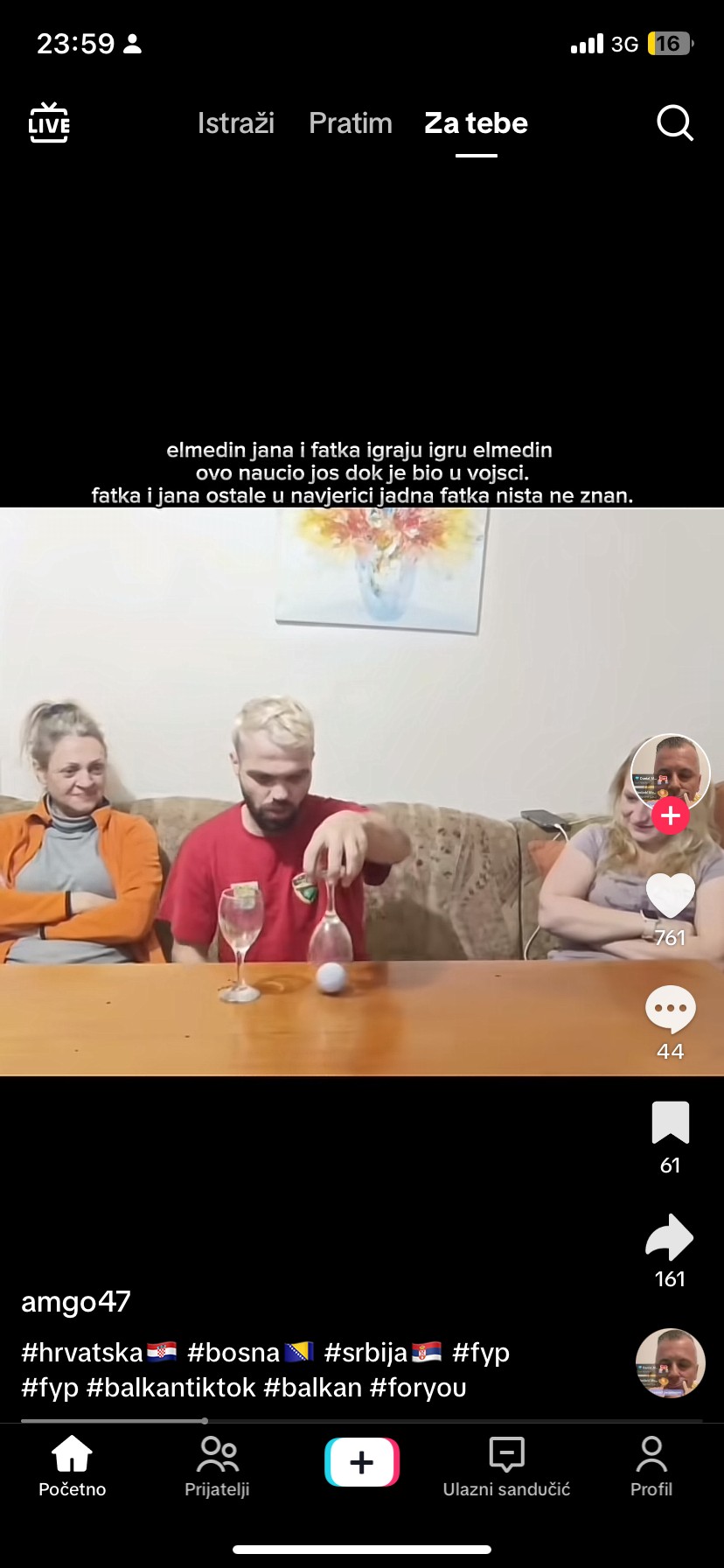Image resolution: width=724 pixels, height=1568 pixels.
Task: Switch to the Profil tab
Action: coord(651,1467)
